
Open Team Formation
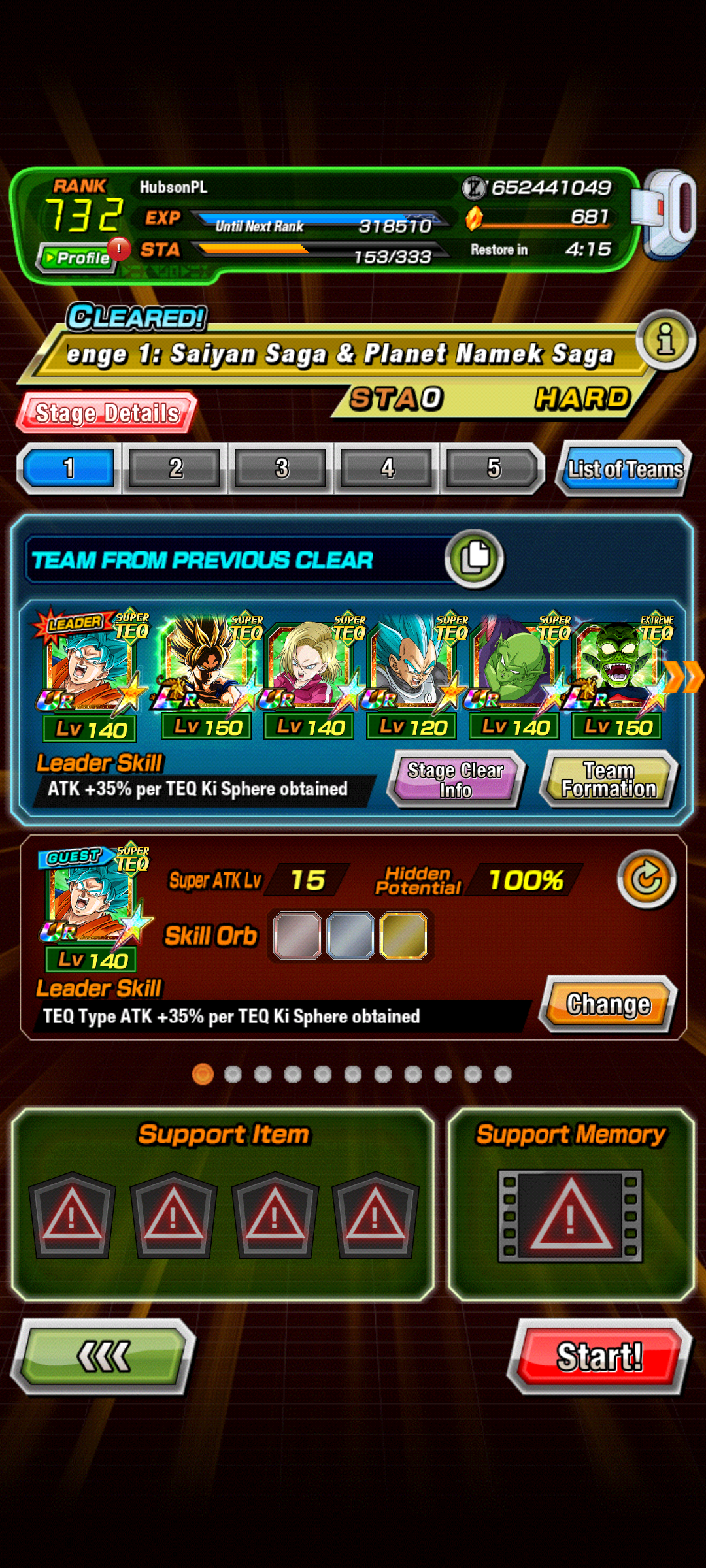point(609,779)
